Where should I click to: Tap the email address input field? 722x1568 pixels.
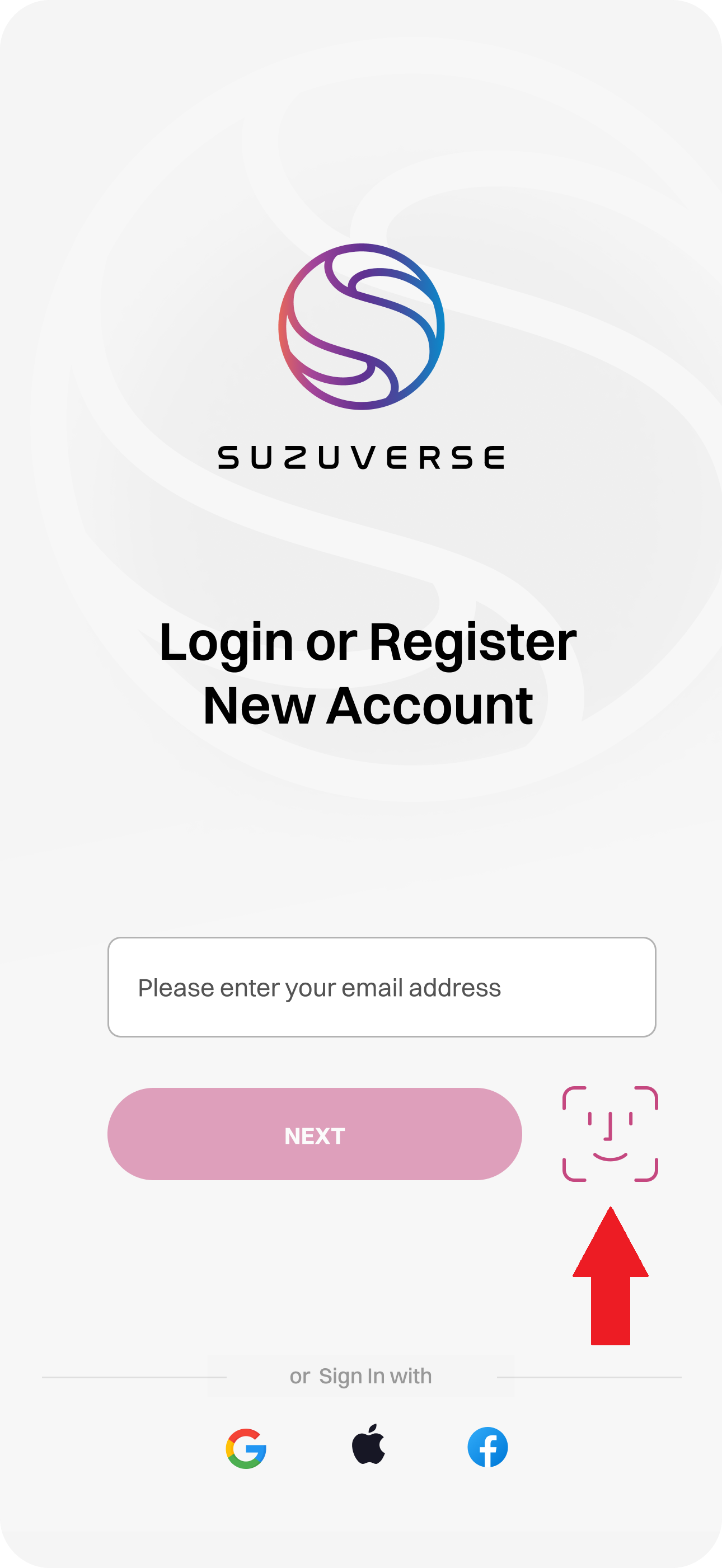[x=381, y=987]
